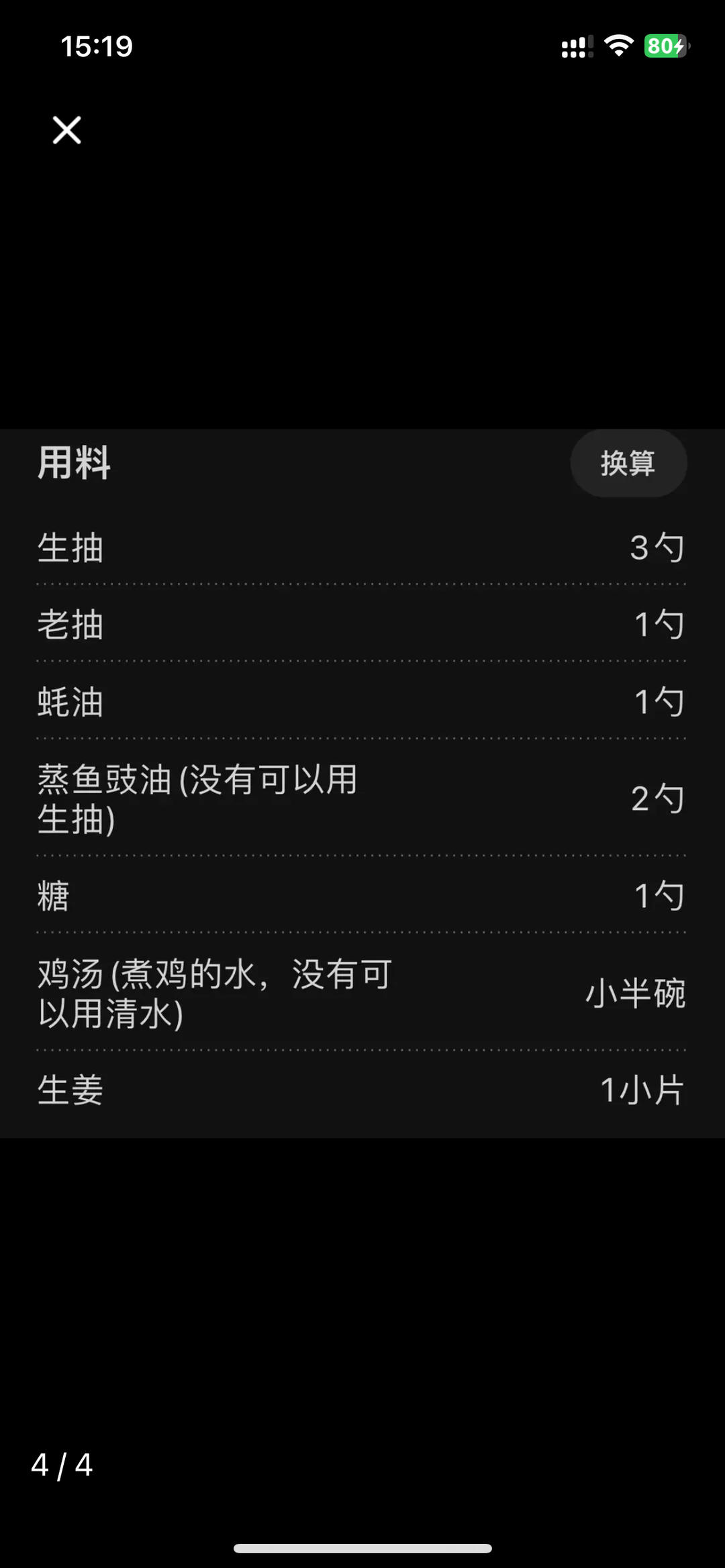Select the 糖 sugar ingredient row
Screen dimensions: 725x1568
tap(362, 897)
